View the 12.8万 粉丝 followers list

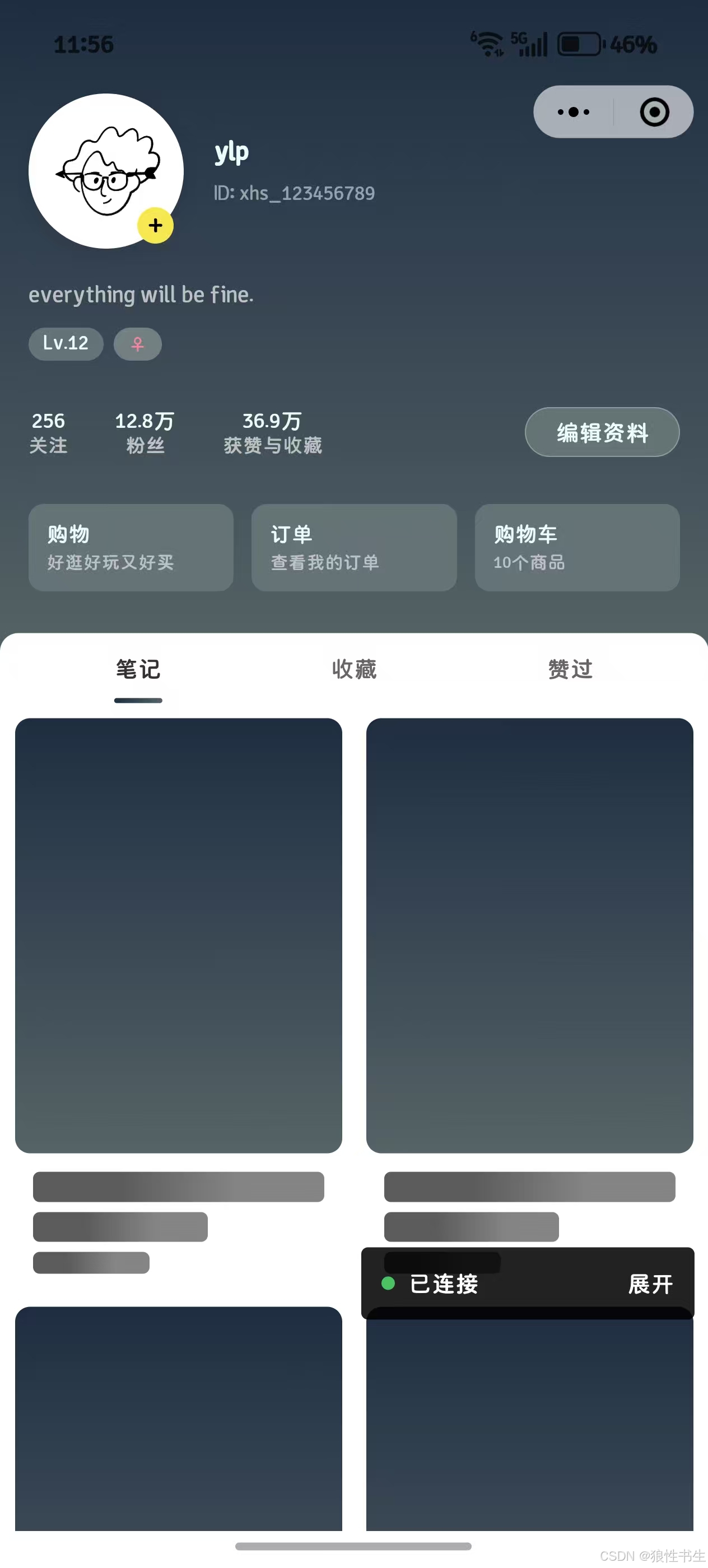click(x=145, y=433)
